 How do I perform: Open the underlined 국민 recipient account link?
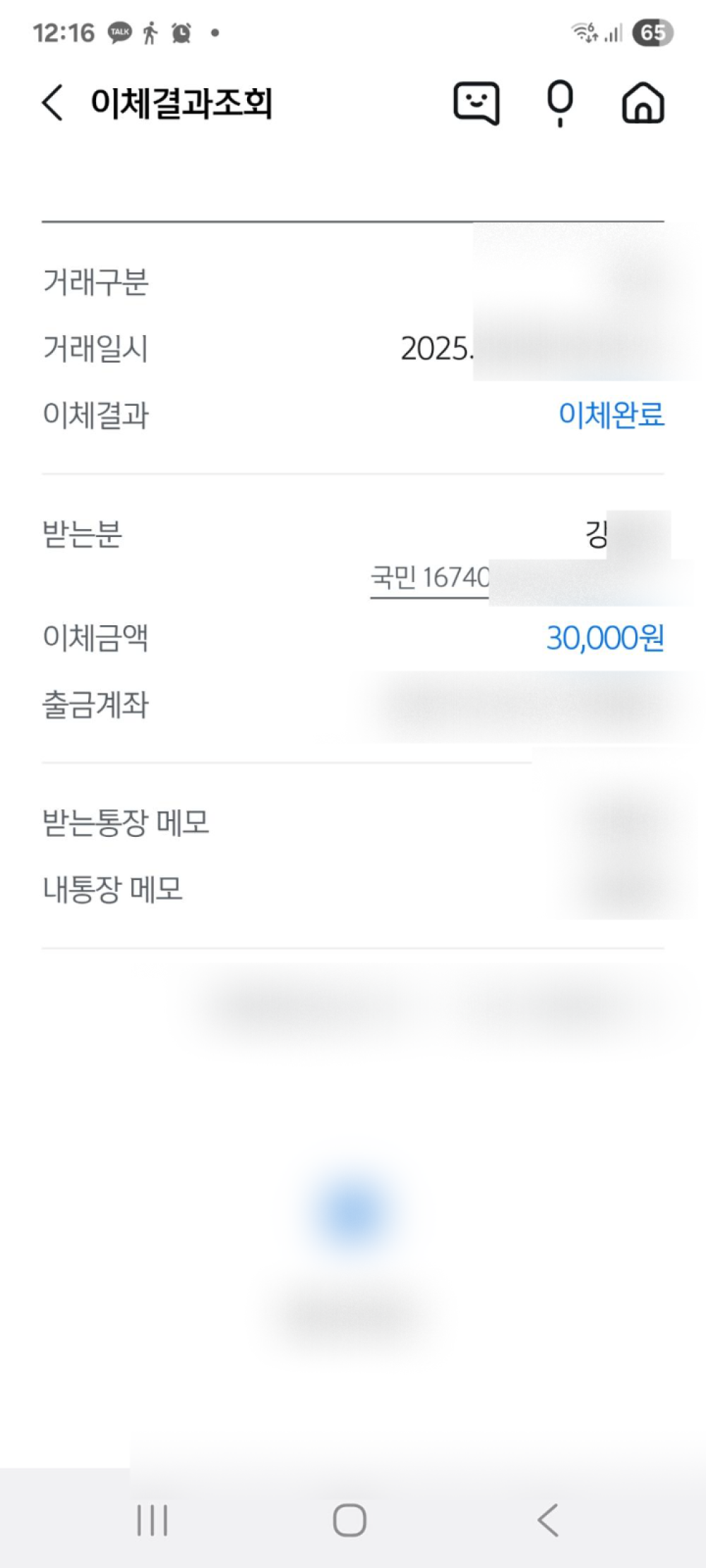429,579
